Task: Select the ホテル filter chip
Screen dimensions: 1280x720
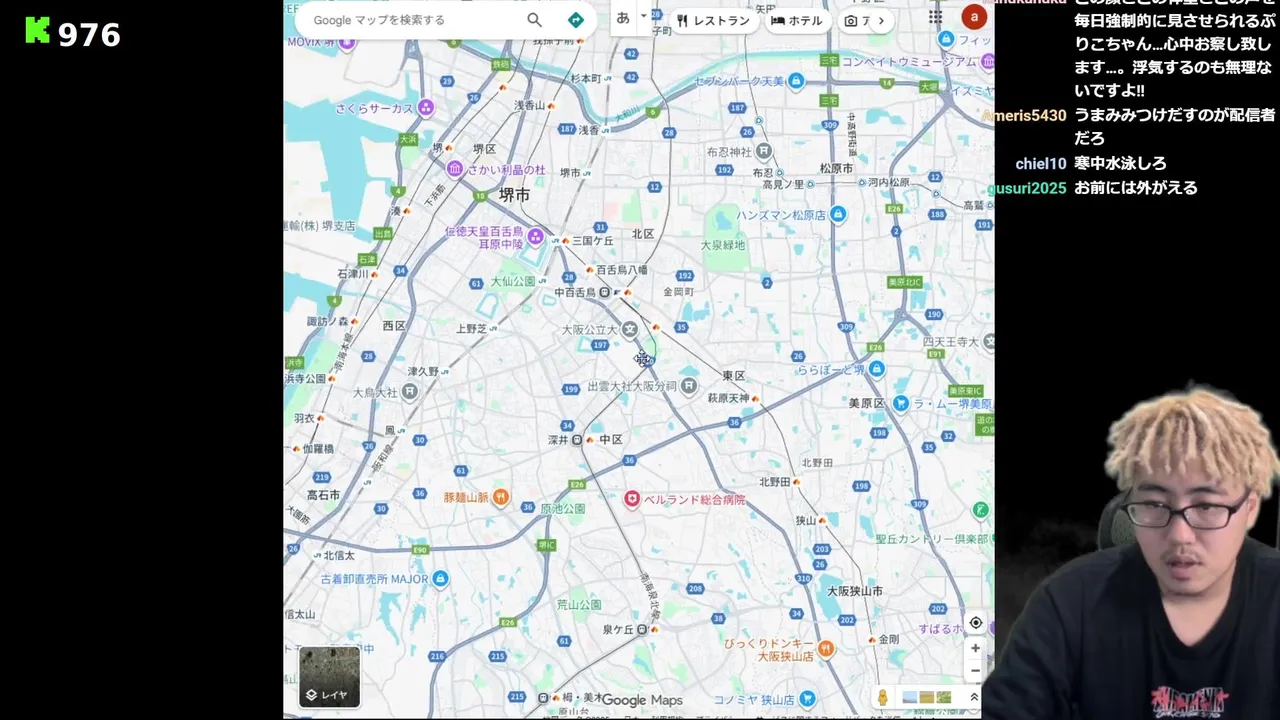Action: click(796, 21)
